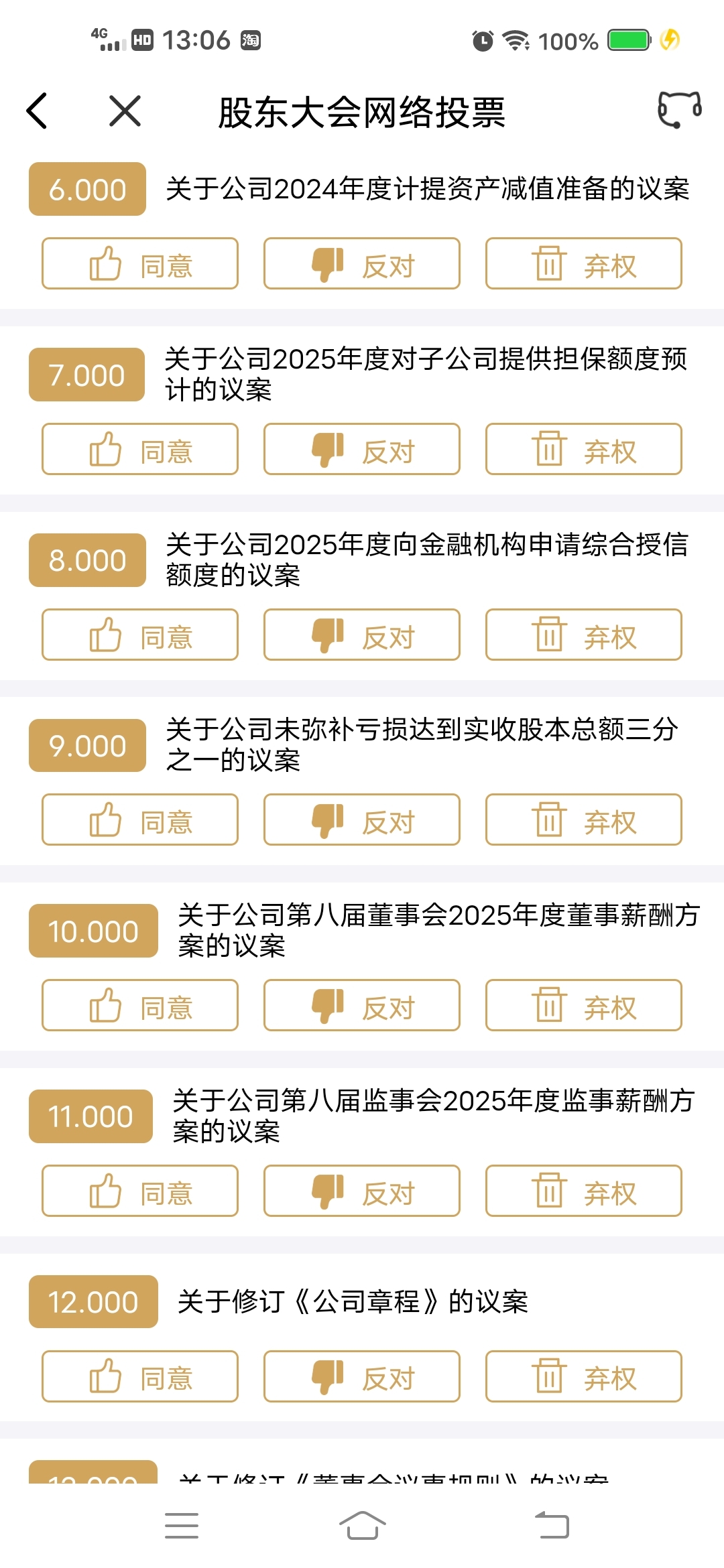Open the customer service headset icon
This screenshot has height=1568, width=724.
click(679, 109)
